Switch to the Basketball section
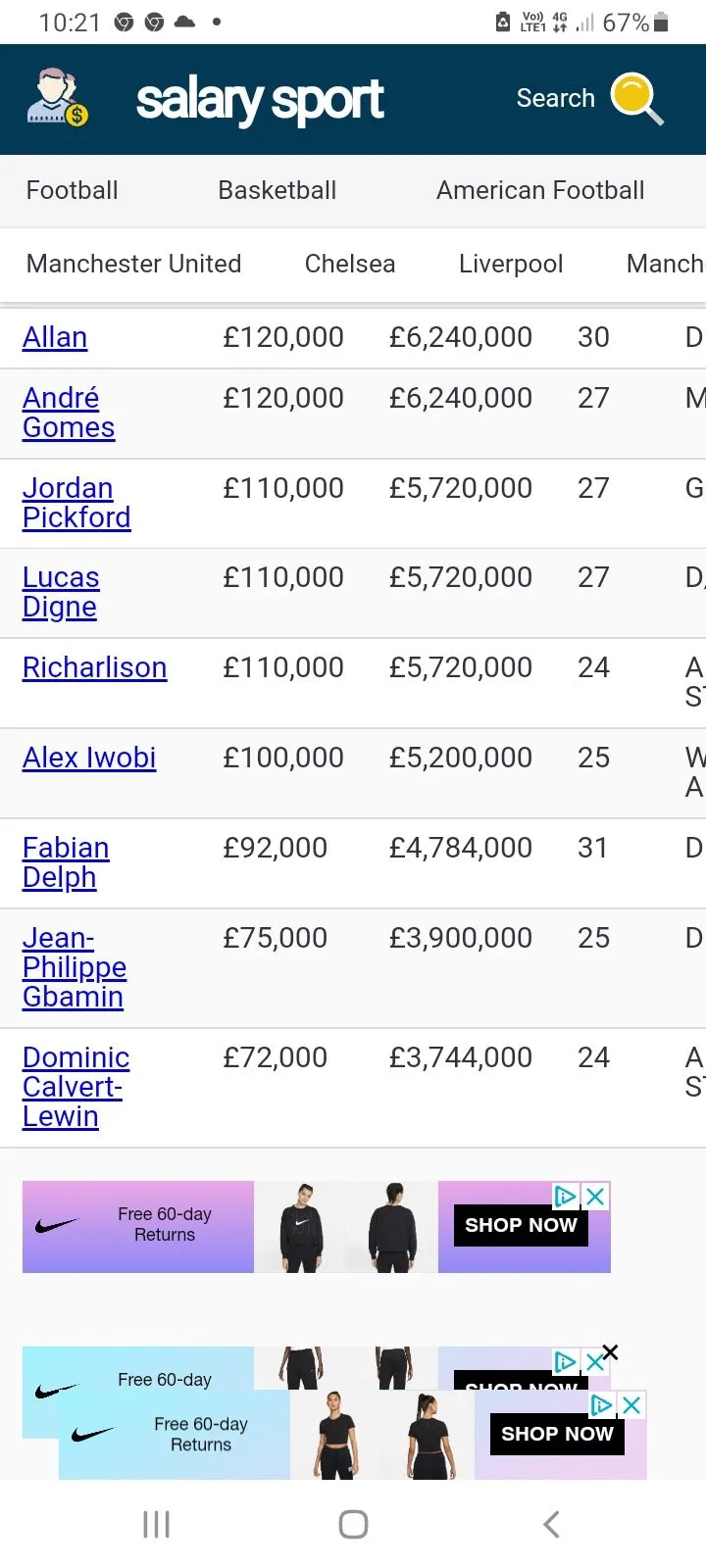 pos(277,190)
